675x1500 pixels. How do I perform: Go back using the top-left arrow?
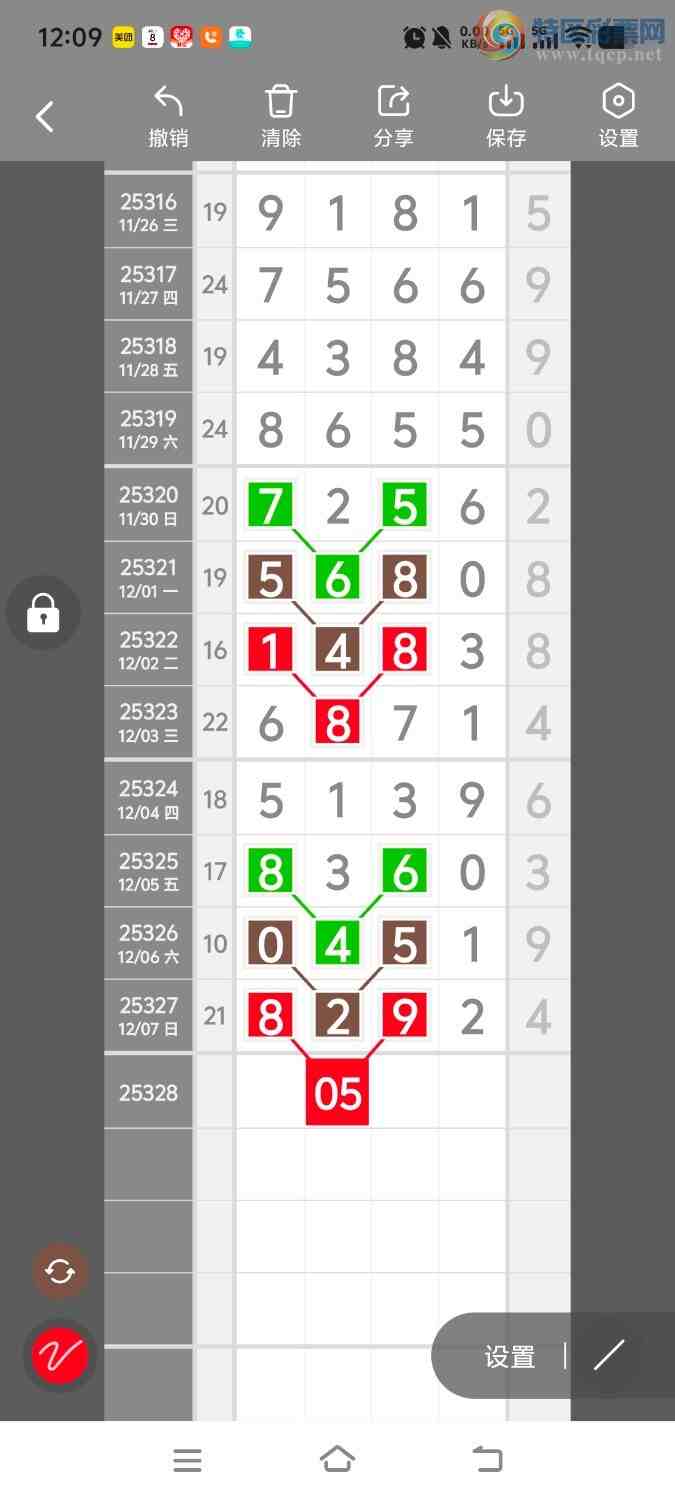[44, 117]
